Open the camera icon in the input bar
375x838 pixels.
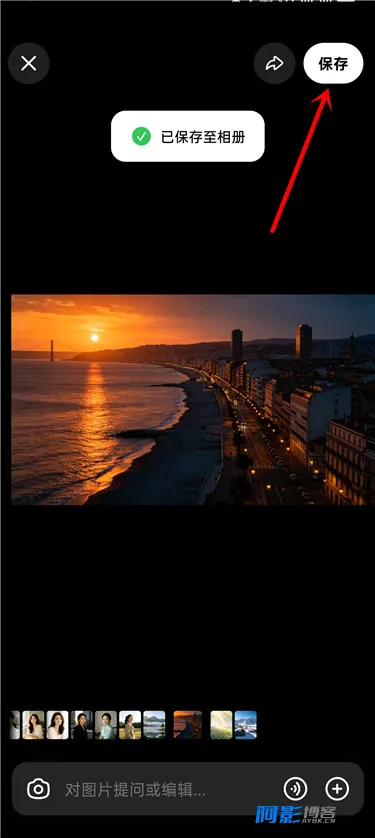click(38, 789)
